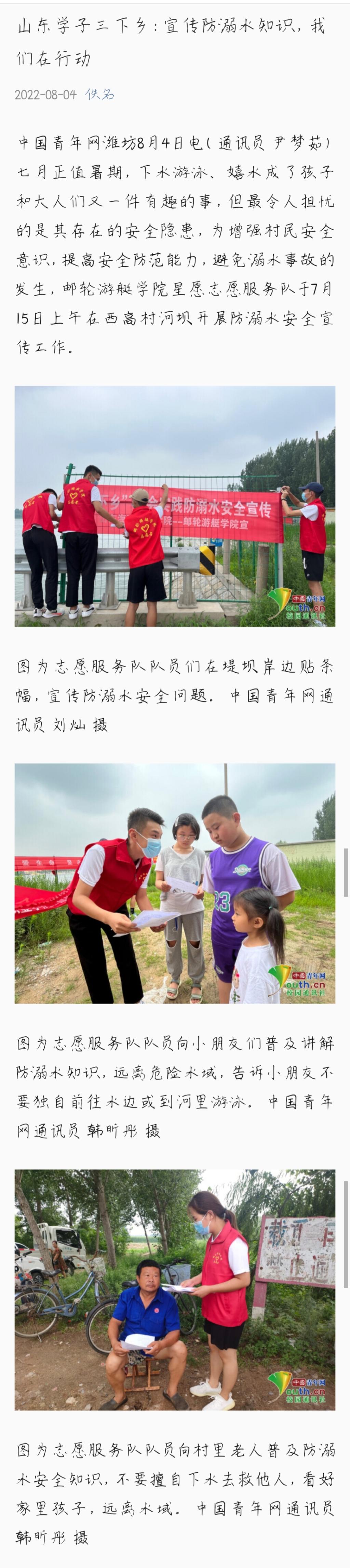
Task: Open the photo of volunteers hanging the red banner
Action: pos(175,506)
